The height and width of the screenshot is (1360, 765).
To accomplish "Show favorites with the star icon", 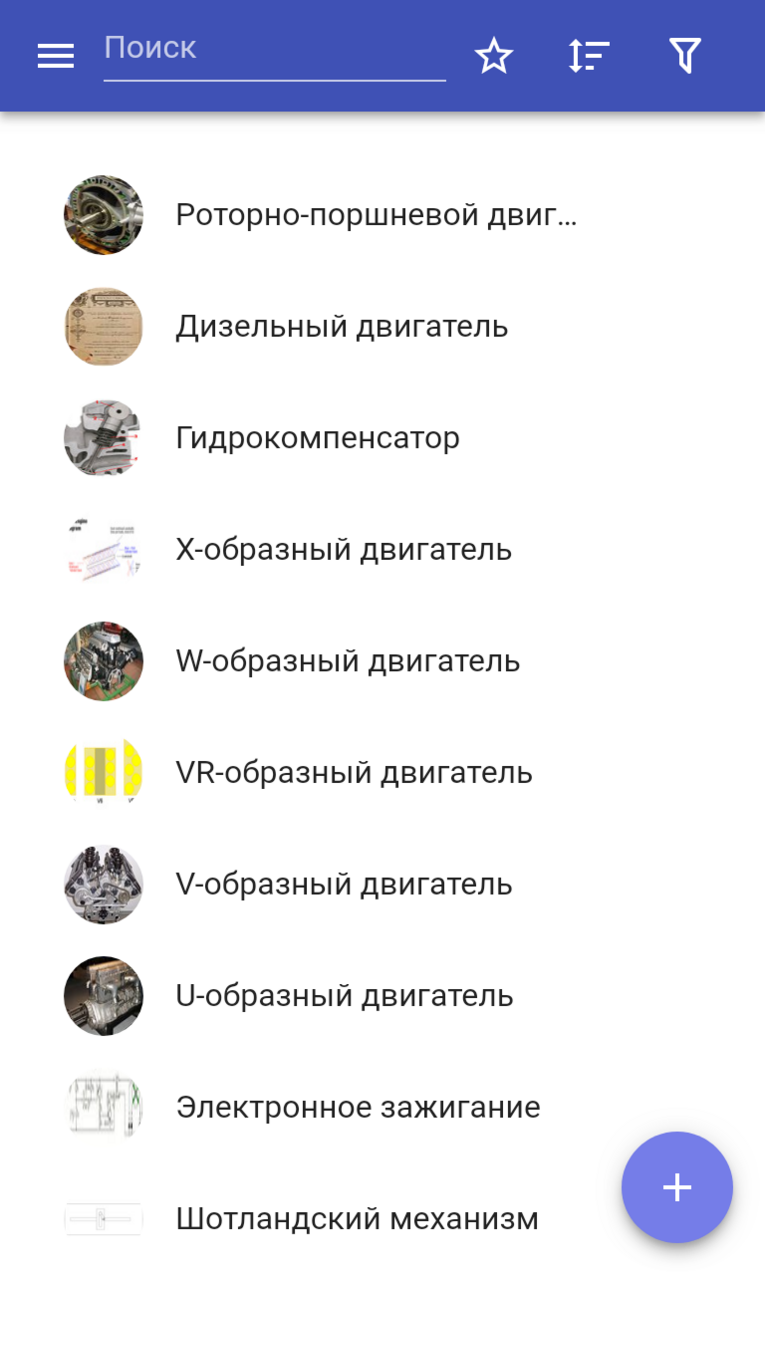I will pos(494,56).
